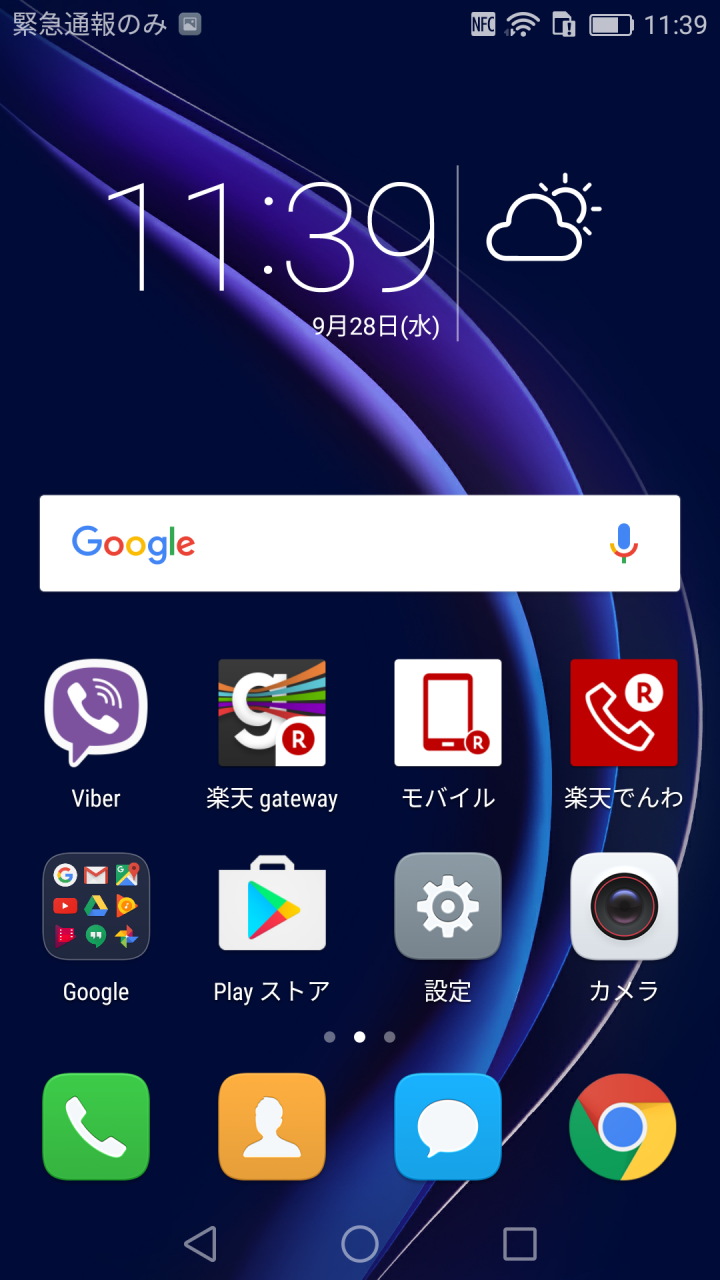Open the weather widget icon

coord(544,219)
